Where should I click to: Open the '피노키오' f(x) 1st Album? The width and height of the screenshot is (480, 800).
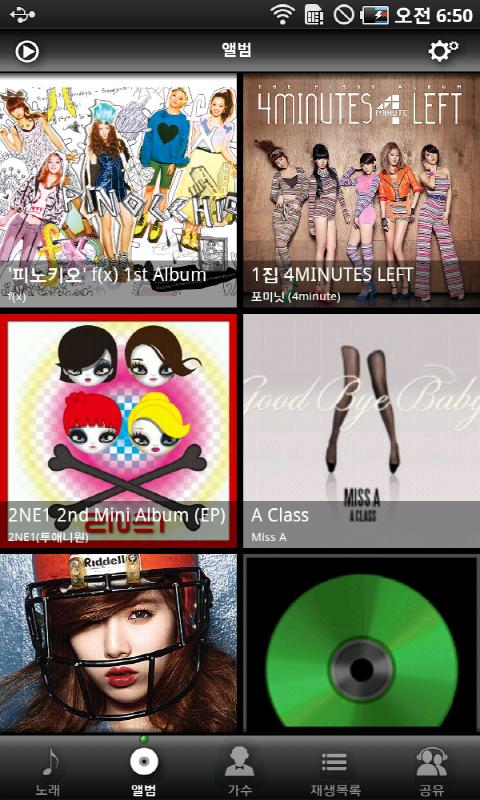pyautogui.click(x=118, y=190)
